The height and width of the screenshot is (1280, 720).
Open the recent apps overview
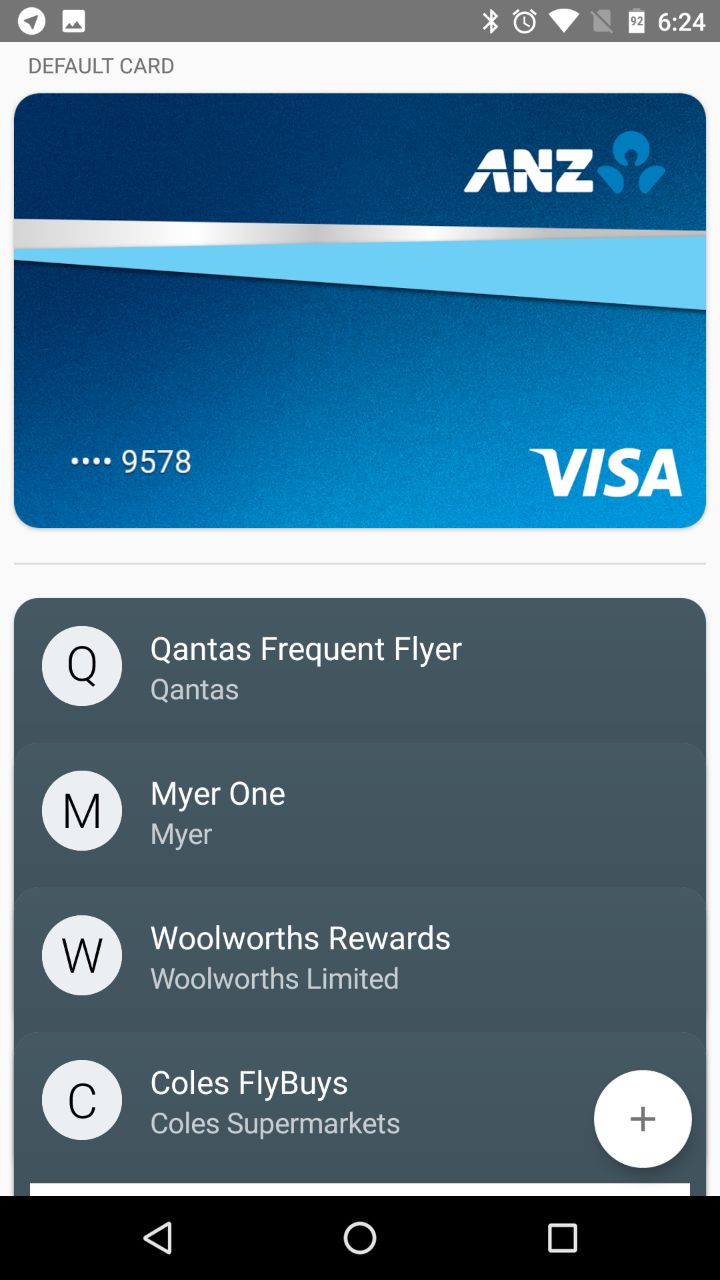[x=562, y=1238]
